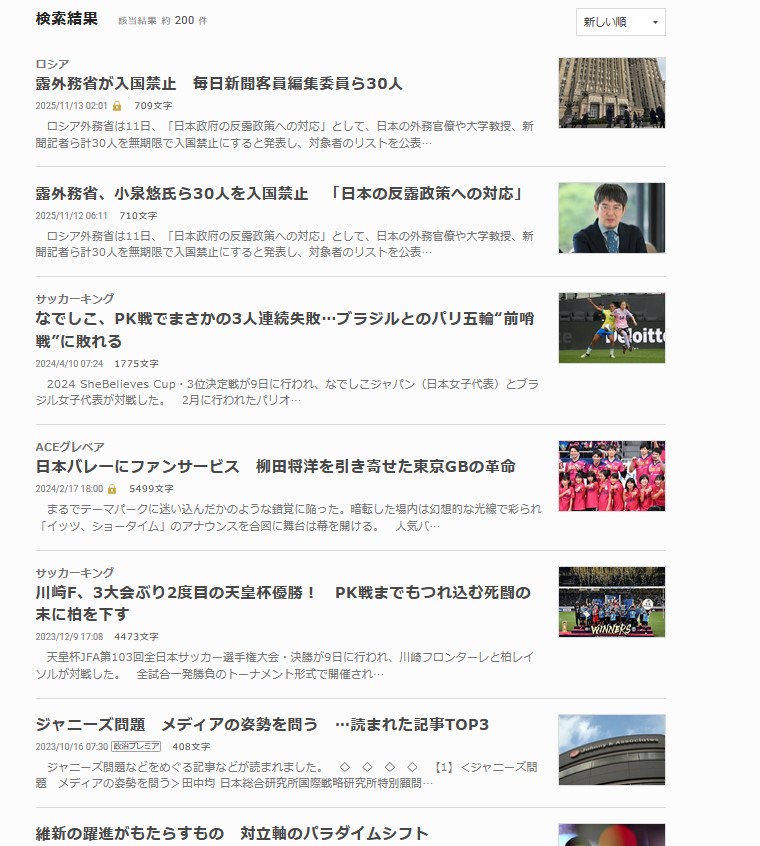The height and width of the screenshot is (846, 760).
Task: Open 日本バレーにファンサービス article
Action: pyautogui.click(x=275, y=467)
